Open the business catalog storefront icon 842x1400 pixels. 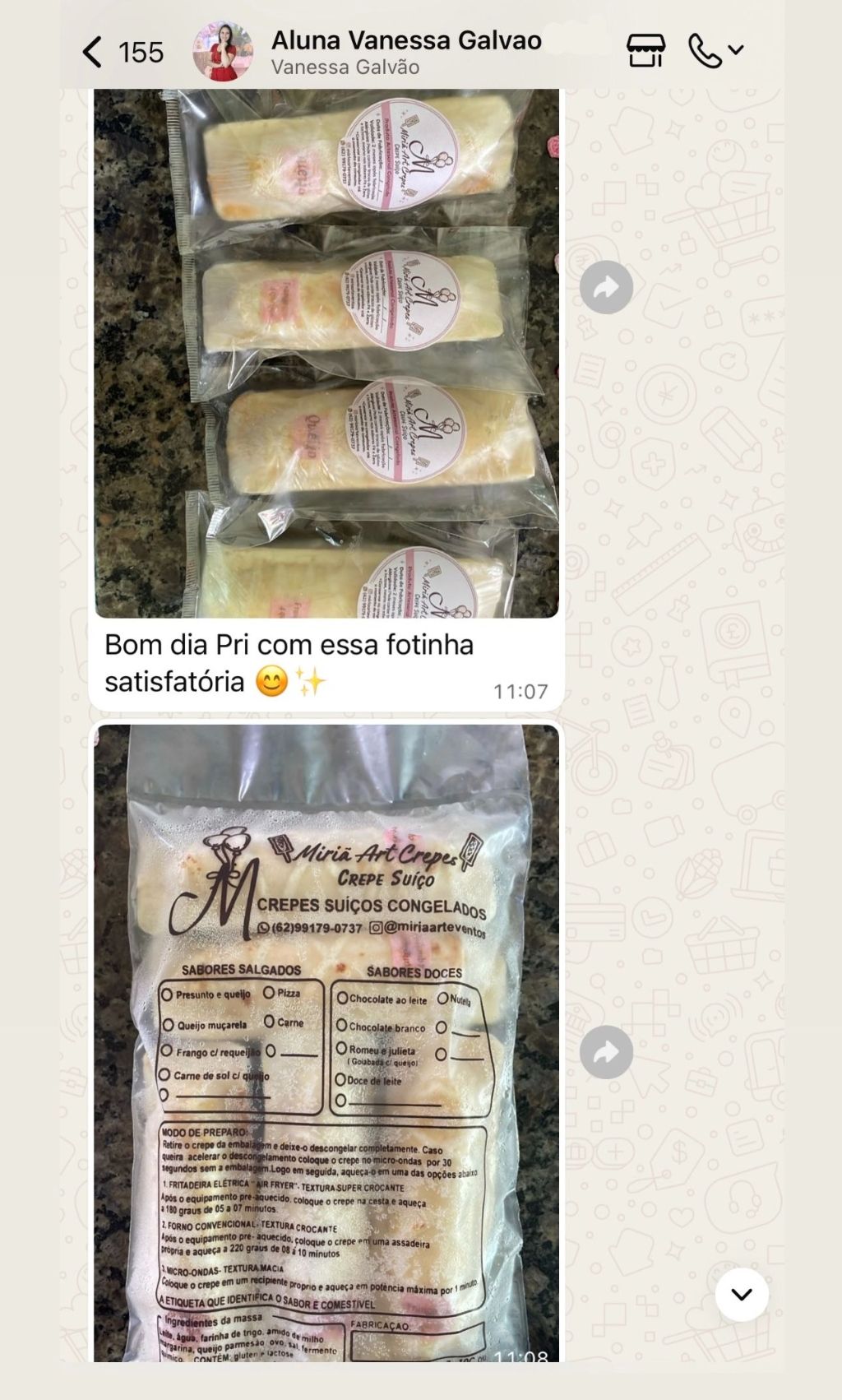click(645, 51)
